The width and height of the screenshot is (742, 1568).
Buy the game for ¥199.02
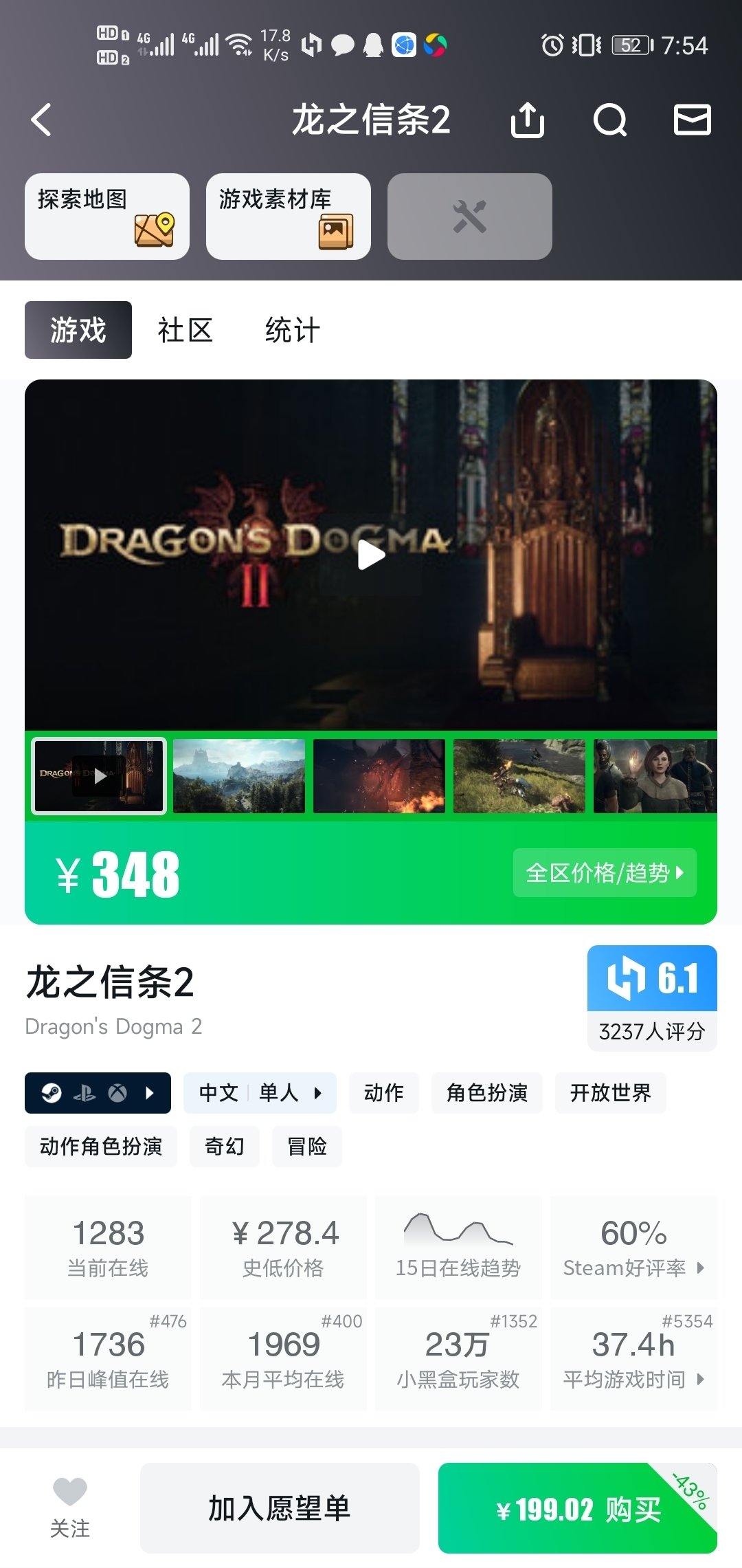point(577,1509)
